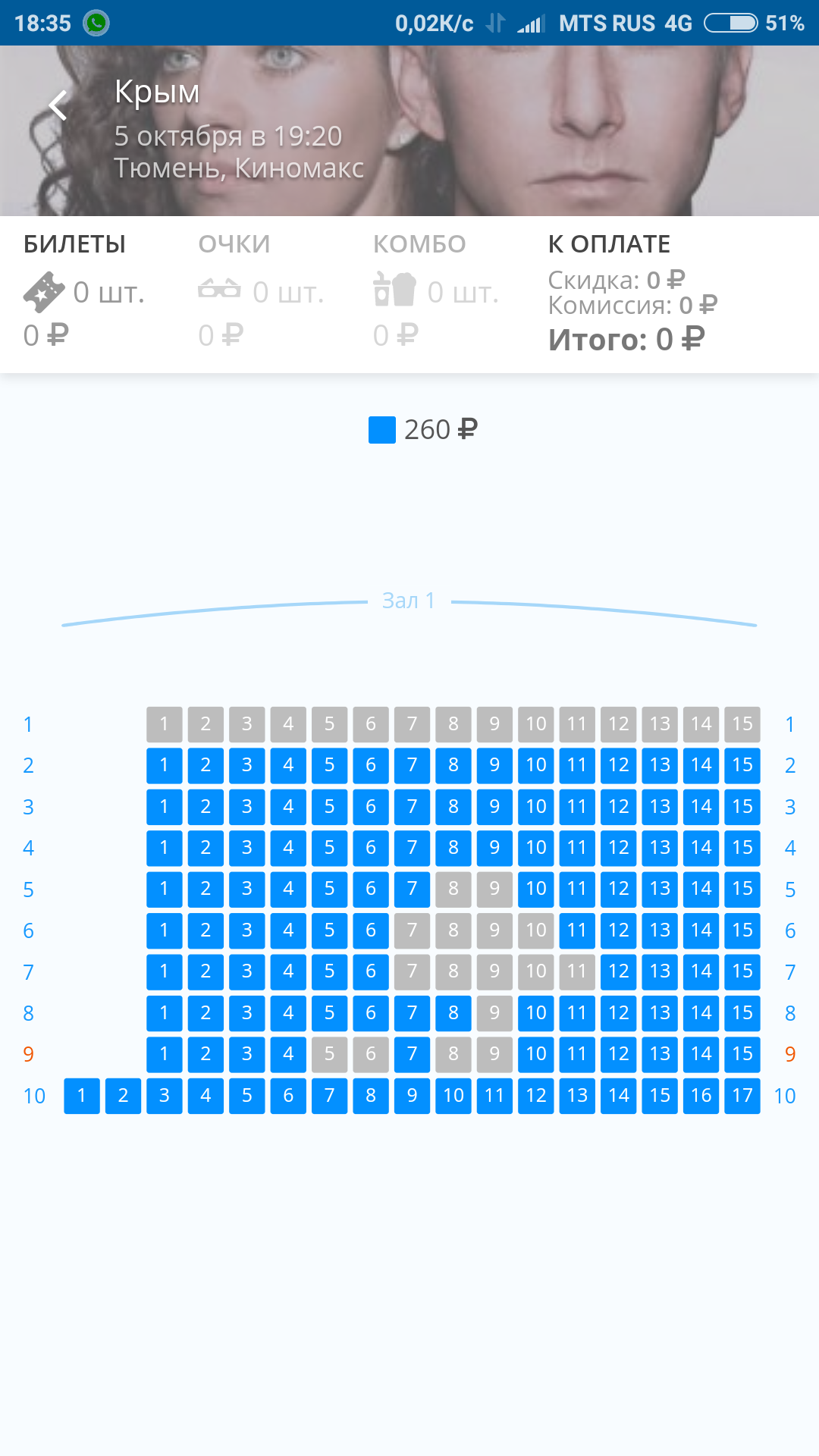Select seat 3 in row 9
Screen dimensions: 819x1456
[247, 1054]
